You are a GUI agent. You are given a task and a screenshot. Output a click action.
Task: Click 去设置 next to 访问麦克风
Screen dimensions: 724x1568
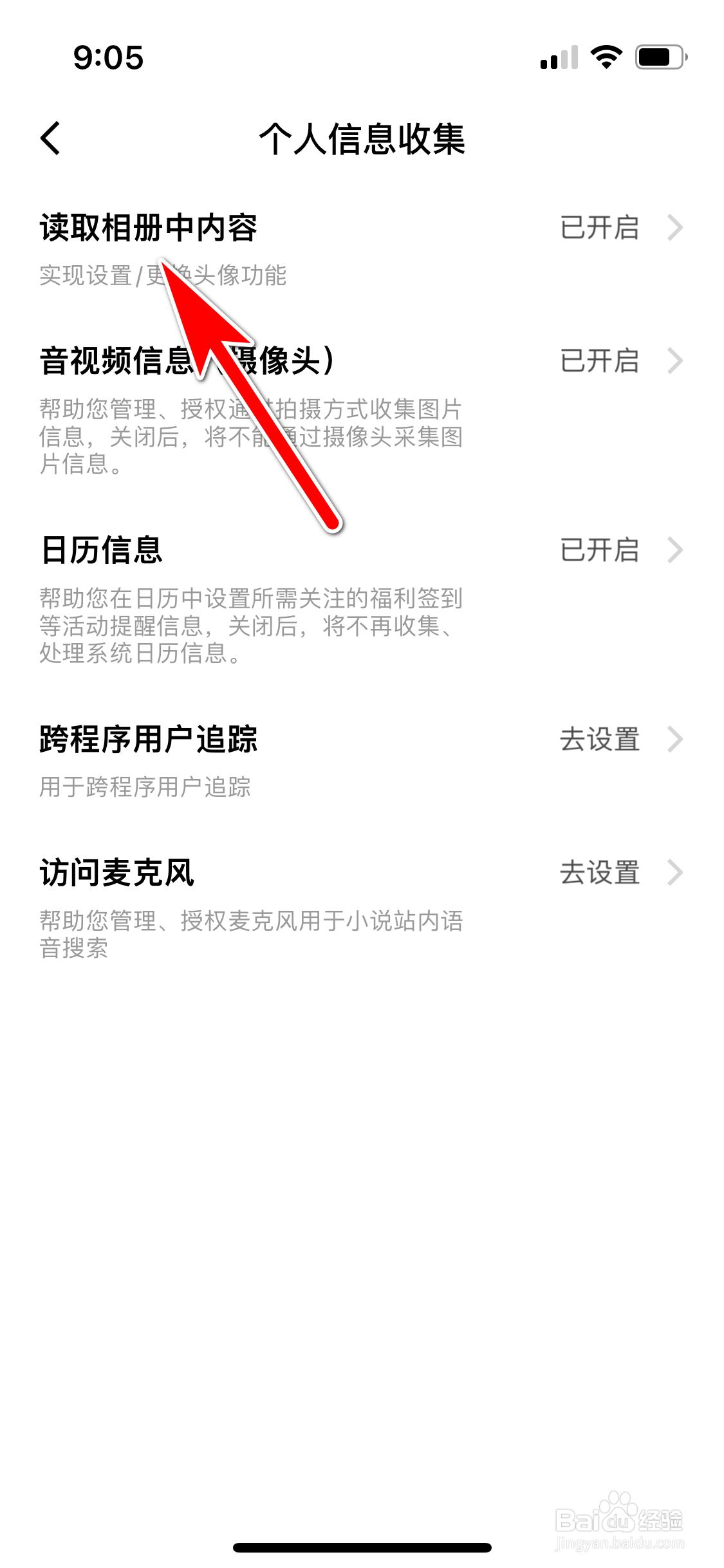coord(598,873)
